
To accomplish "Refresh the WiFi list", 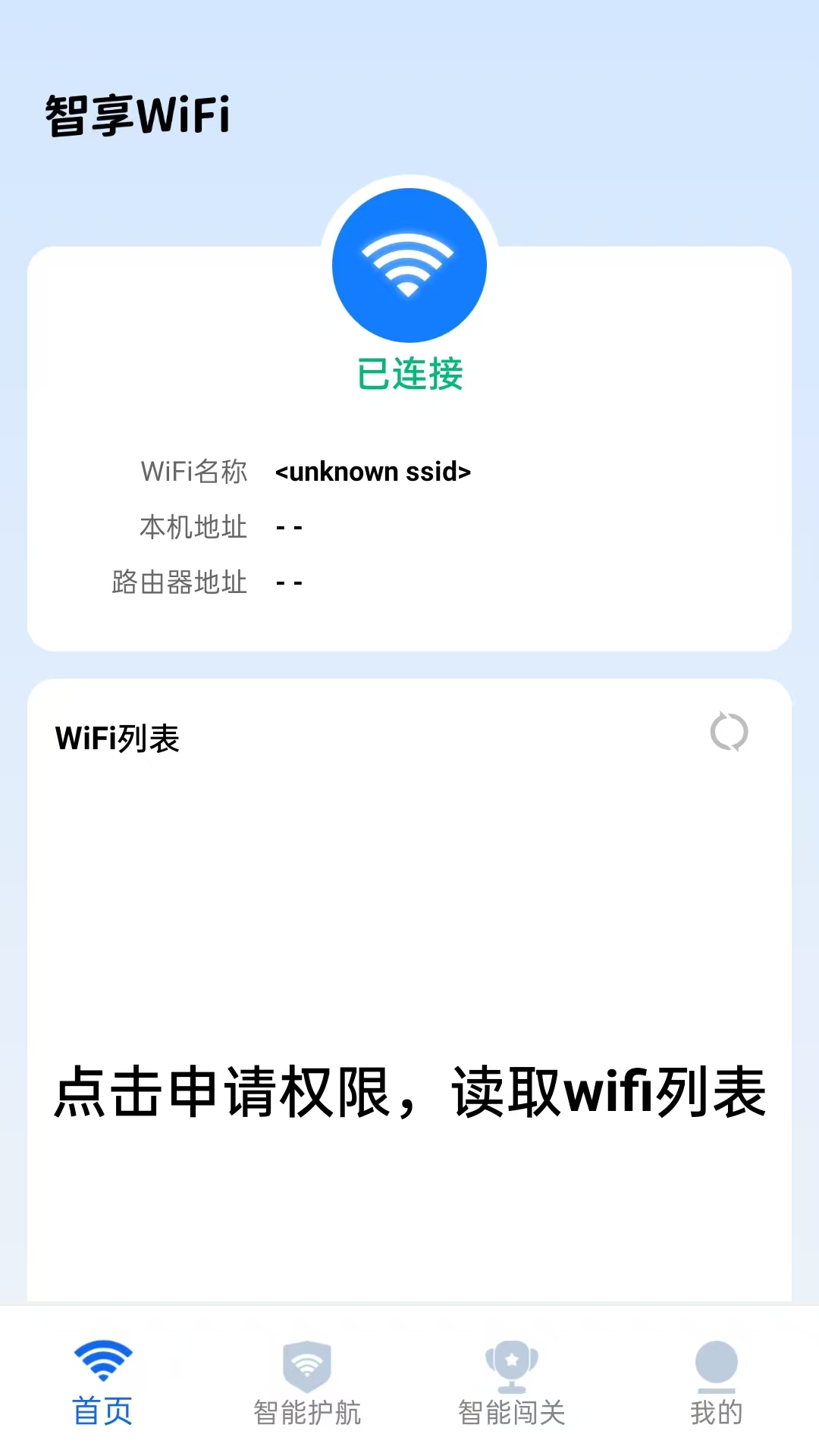I will pos(729,733).
